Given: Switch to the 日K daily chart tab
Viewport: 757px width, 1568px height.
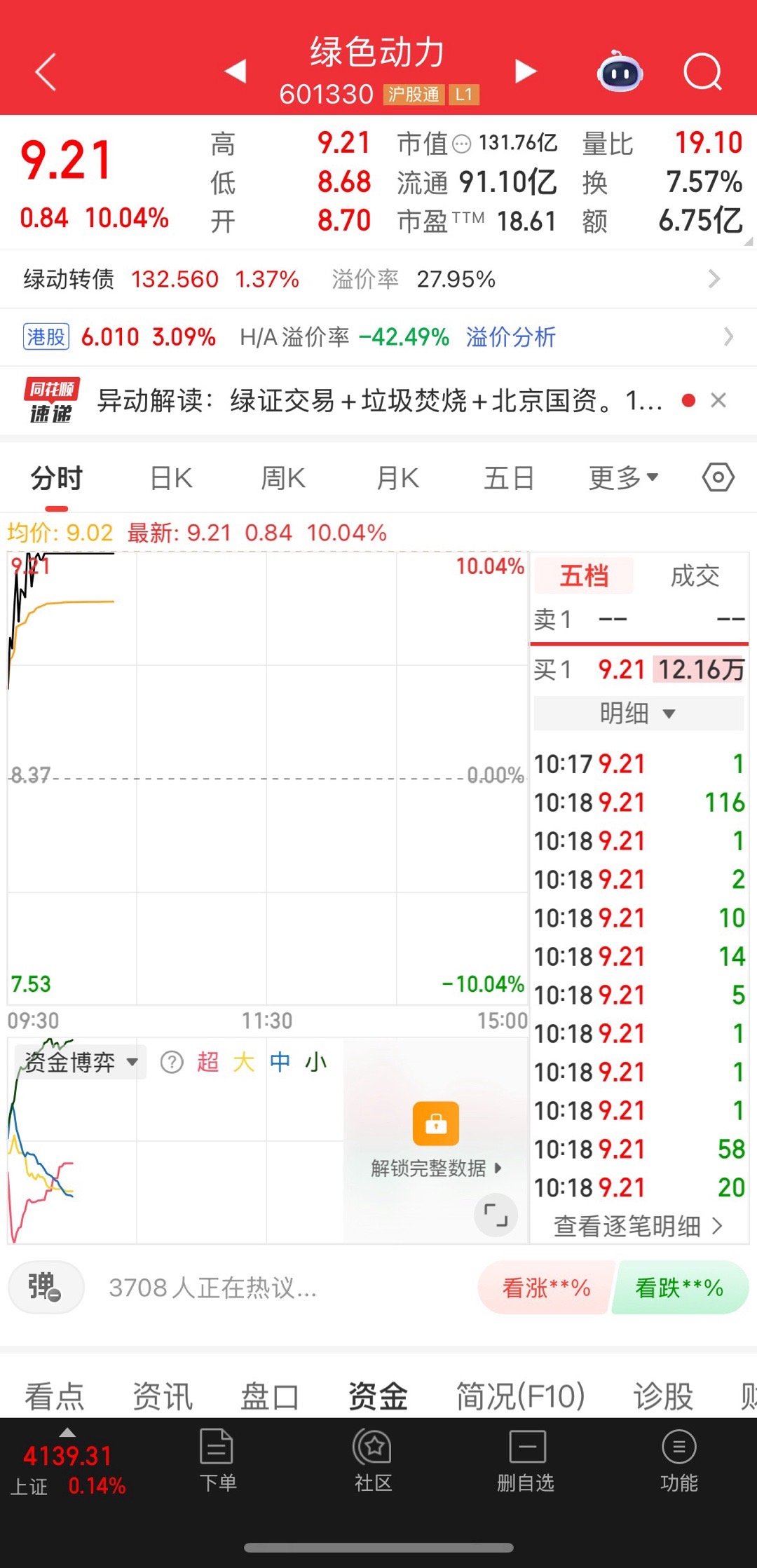Looking at the screenshot, I should click(x=169, y=477).
